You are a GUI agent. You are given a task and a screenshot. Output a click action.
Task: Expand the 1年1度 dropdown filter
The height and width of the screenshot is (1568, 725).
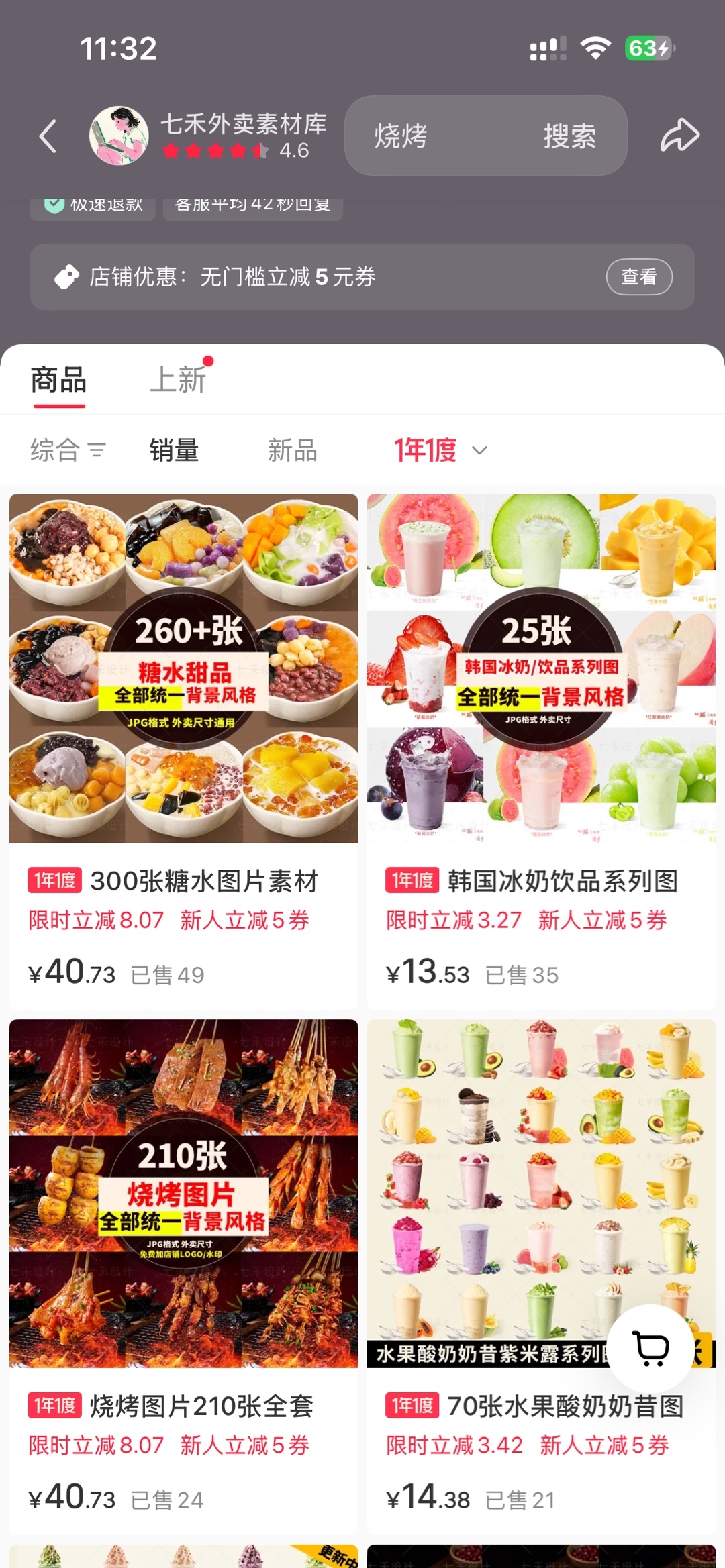pos(441,450)
